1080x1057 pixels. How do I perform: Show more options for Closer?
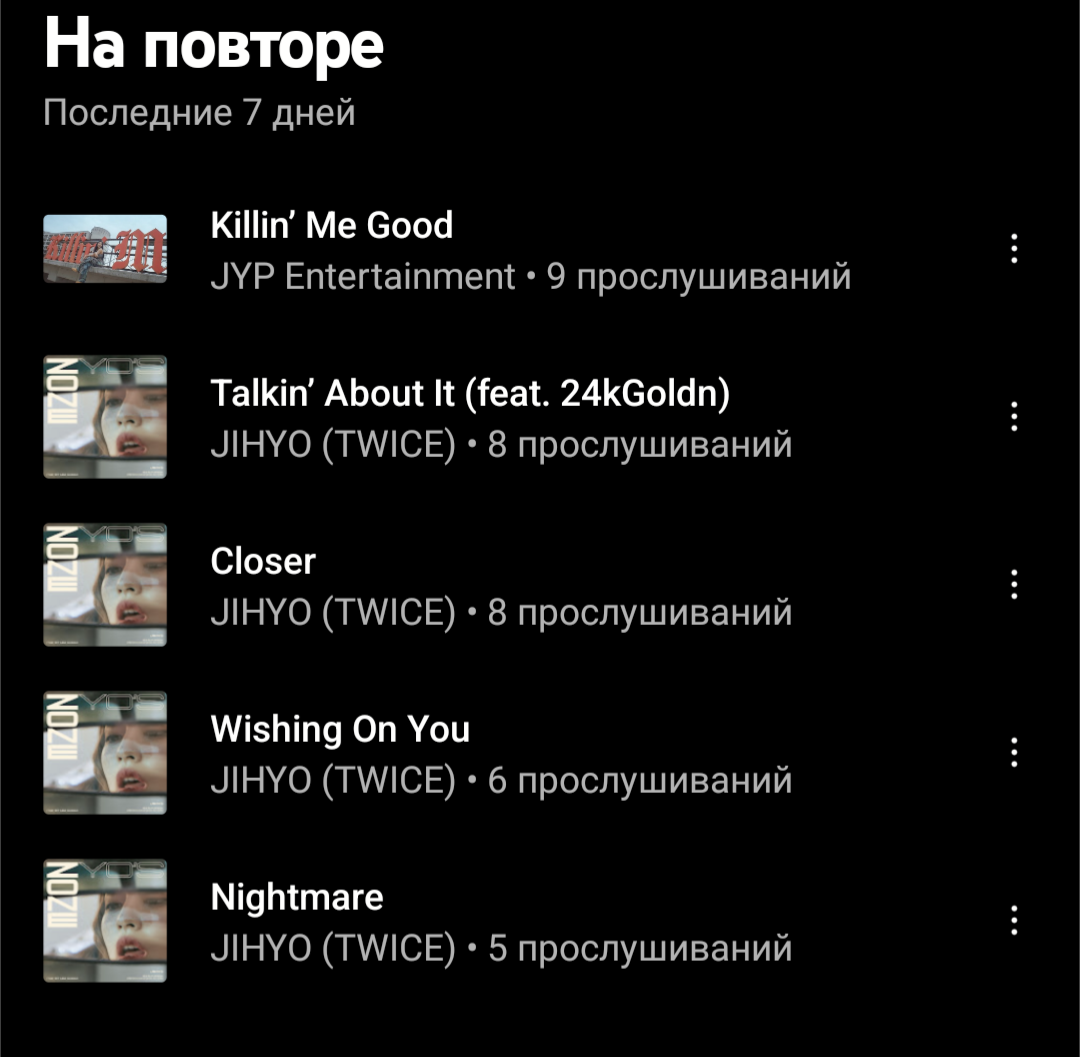click(x=1014, y=584)
